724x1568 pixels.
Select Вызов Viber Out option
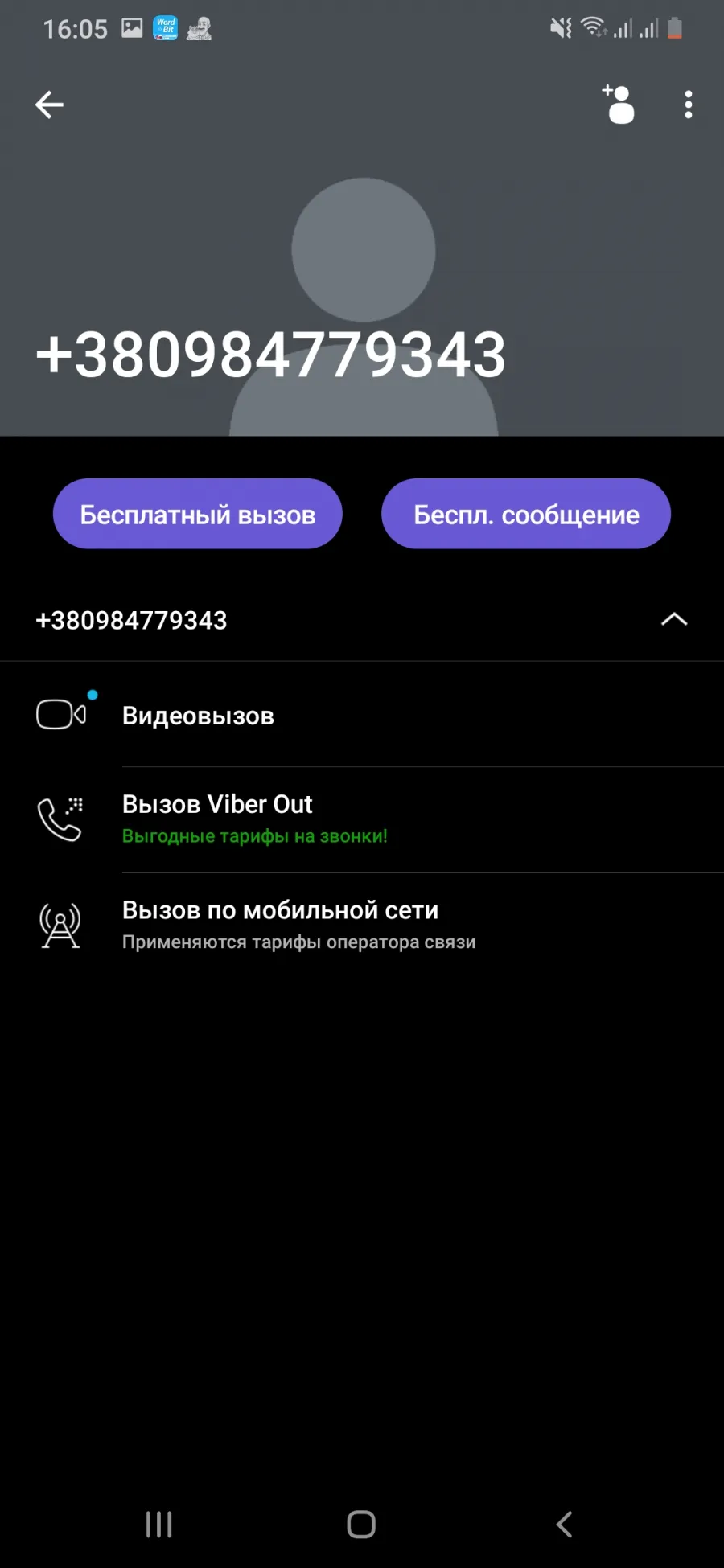362,819
